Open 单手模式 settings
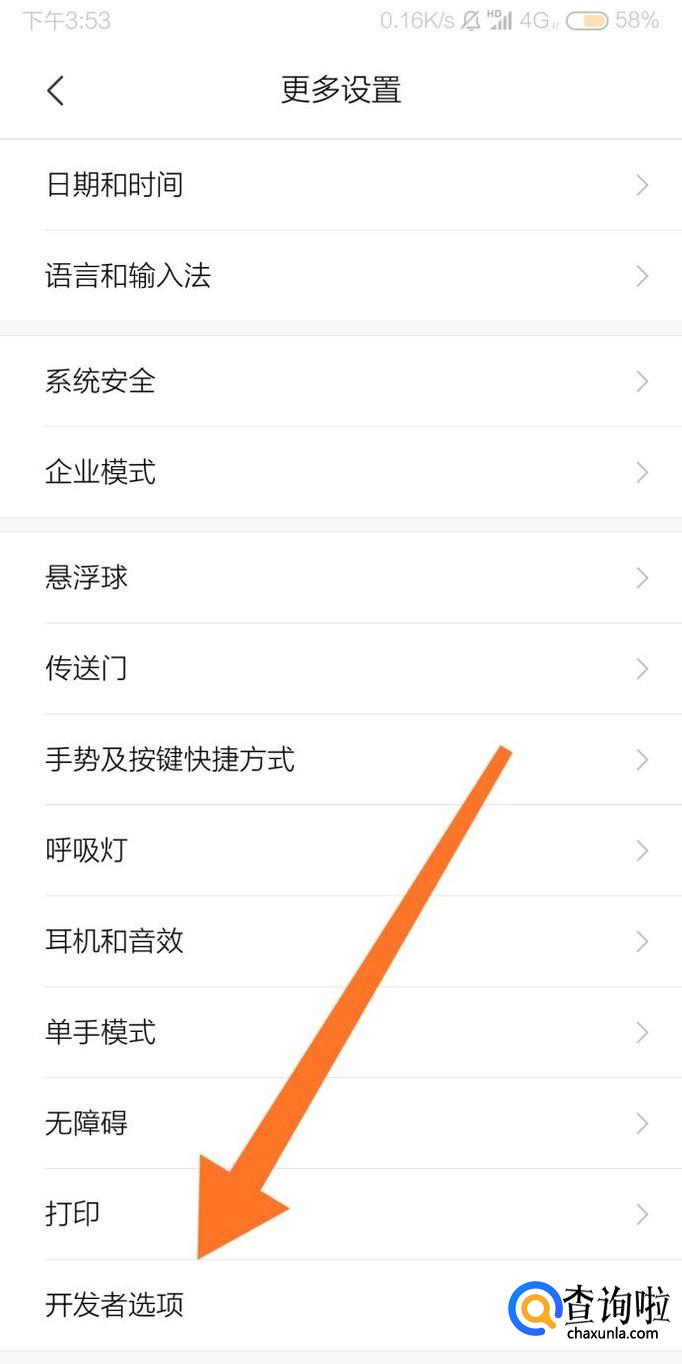 pyautogui.click(x=100, y=1032)
